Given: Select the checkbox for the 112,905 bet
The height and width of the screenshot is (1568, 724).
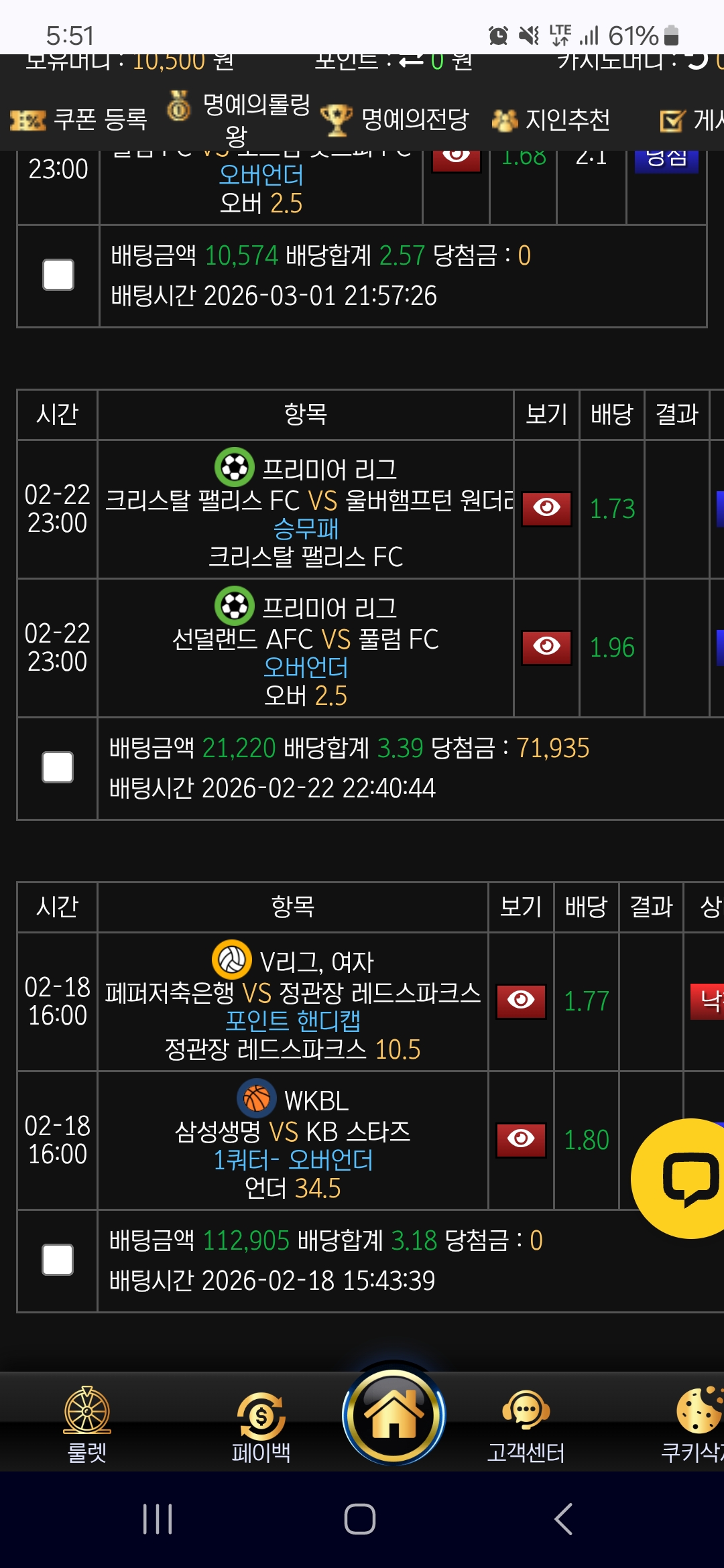Looking at the screenshot, I should pos(58,1260).
